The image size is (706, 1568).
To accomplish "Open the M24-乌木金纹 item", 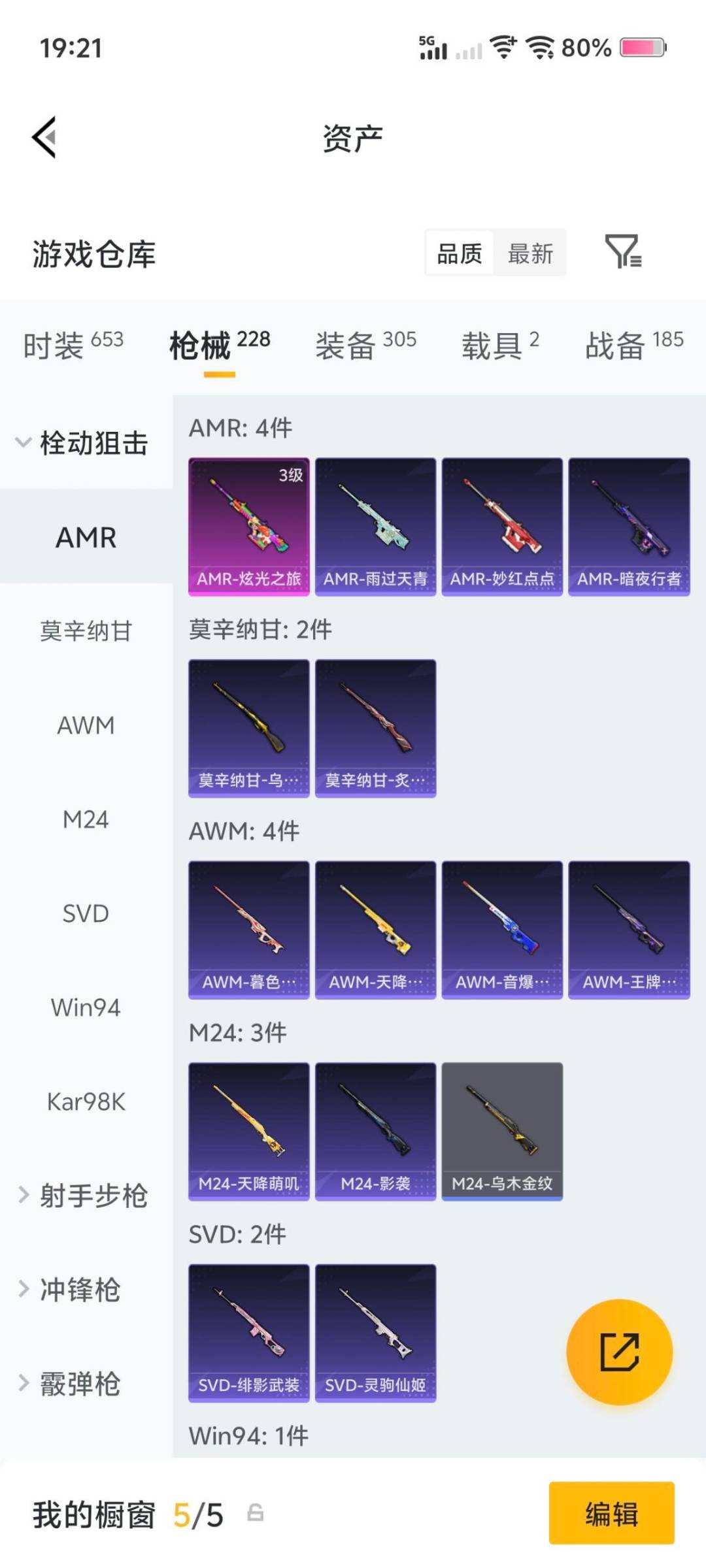I will click(x=501, y=1130).
